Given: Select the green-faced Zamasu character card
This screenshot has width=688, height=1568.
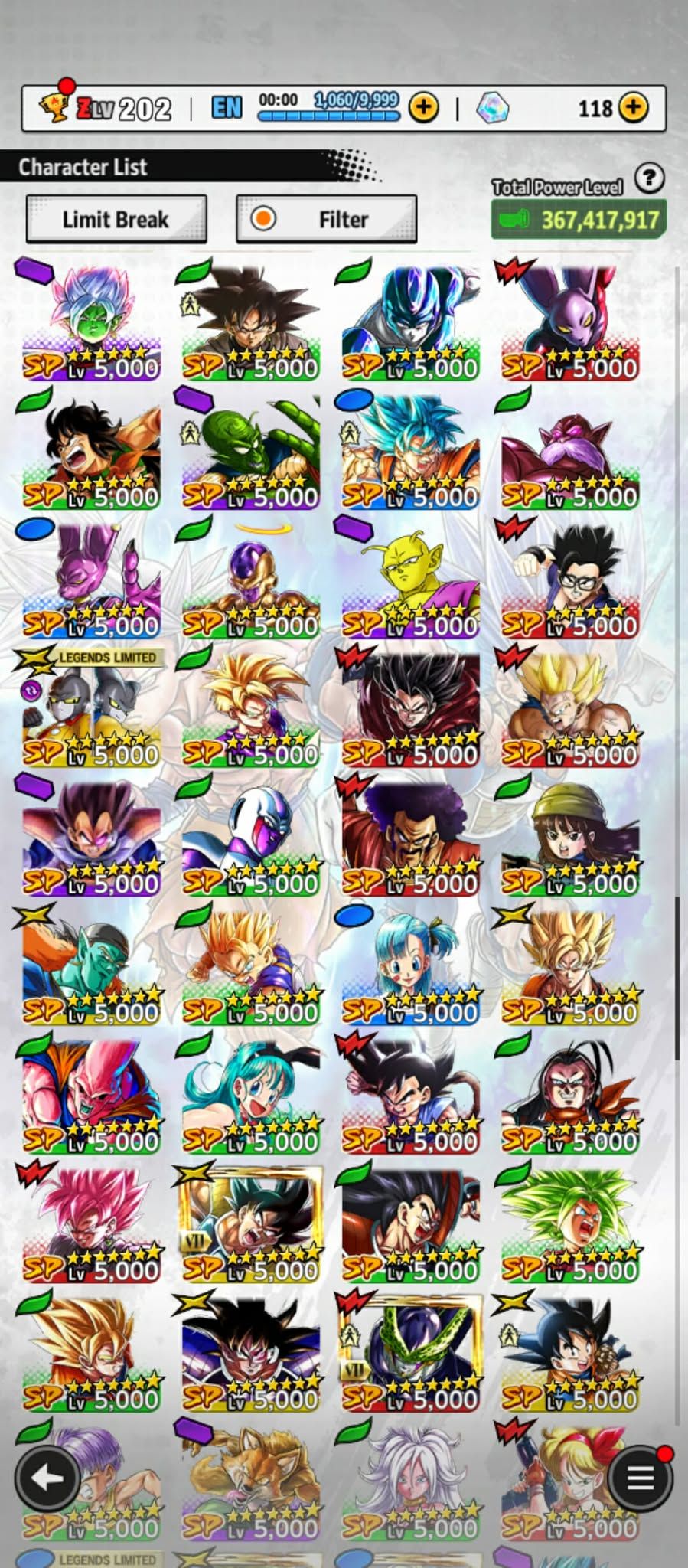Looking at the screenshot, I should point(92,322).
